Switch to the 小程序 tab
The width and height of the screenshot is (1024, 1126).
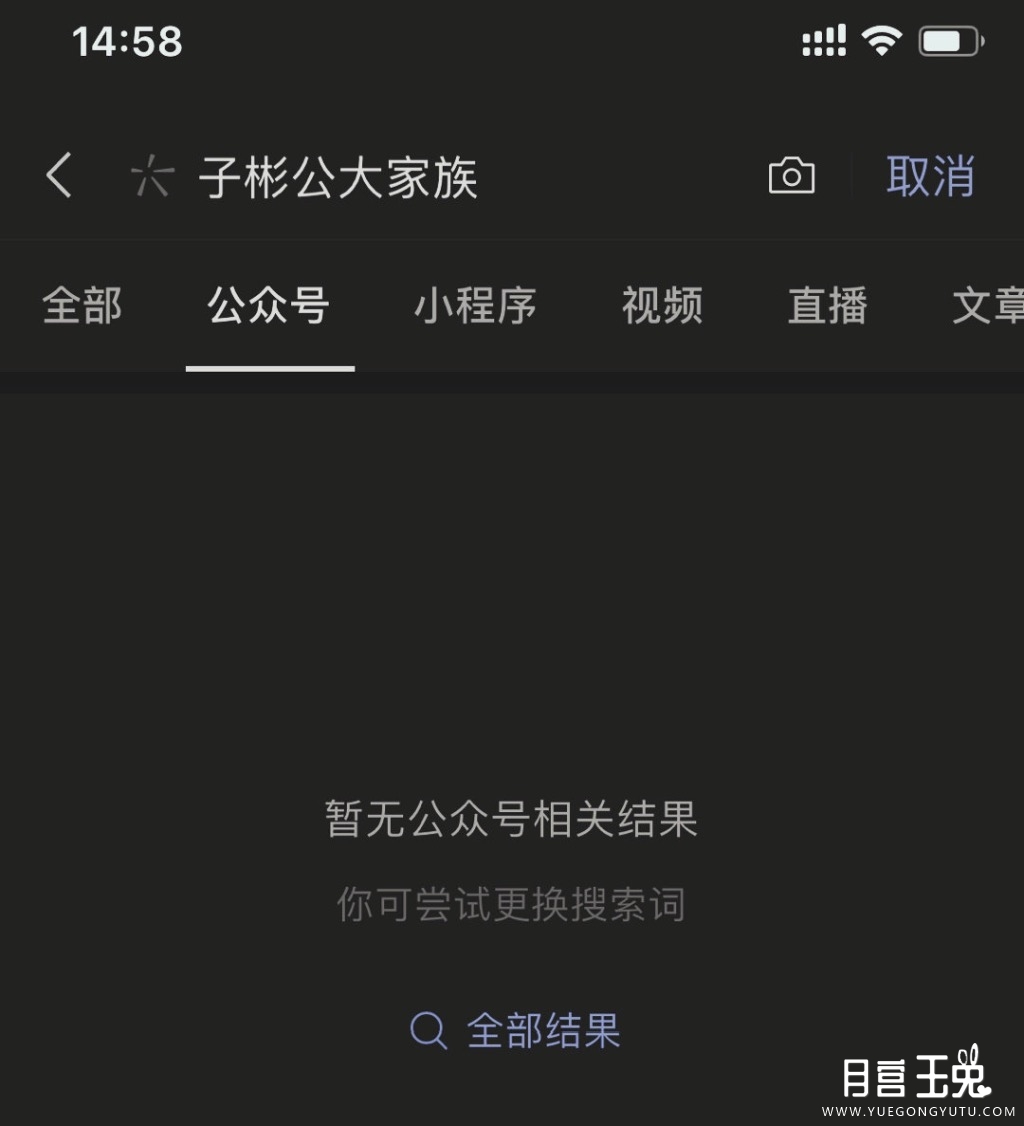475,307
